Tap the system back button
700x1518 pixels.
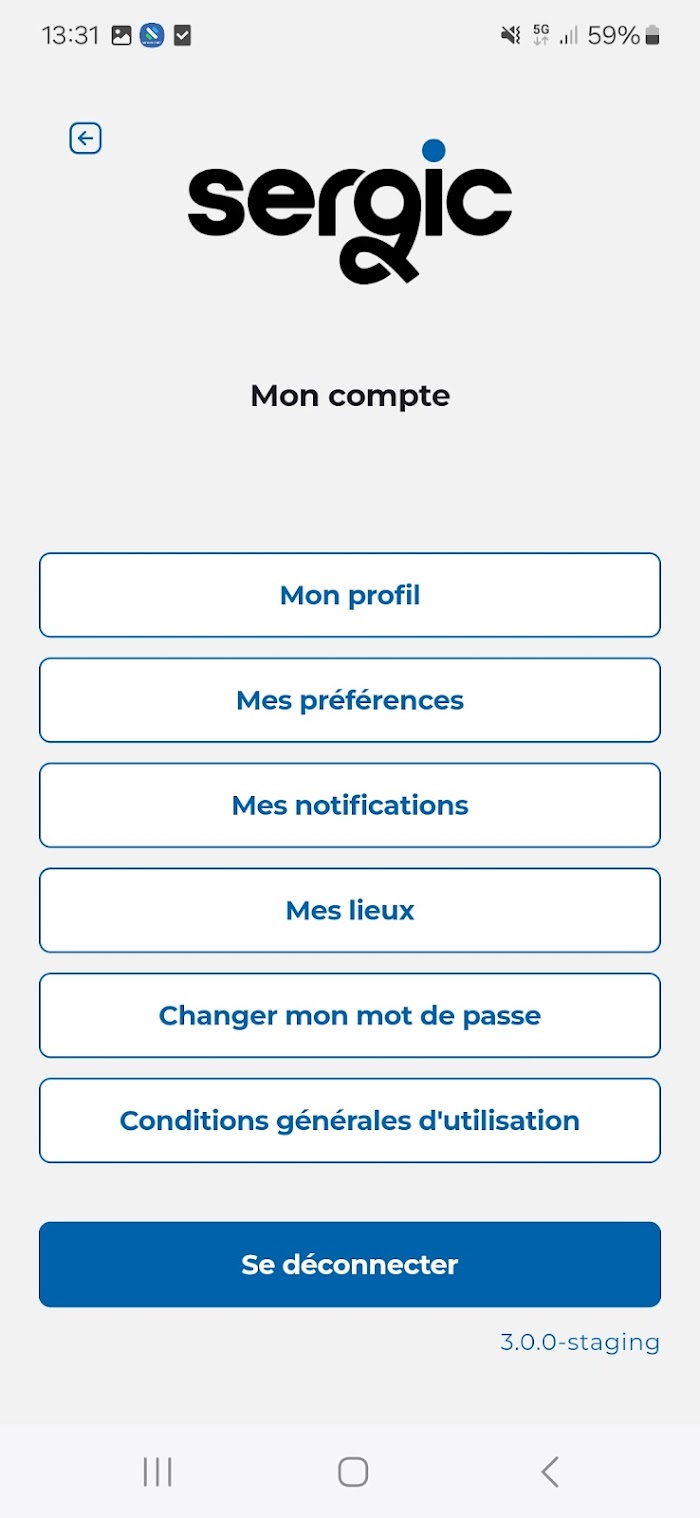549,1472
